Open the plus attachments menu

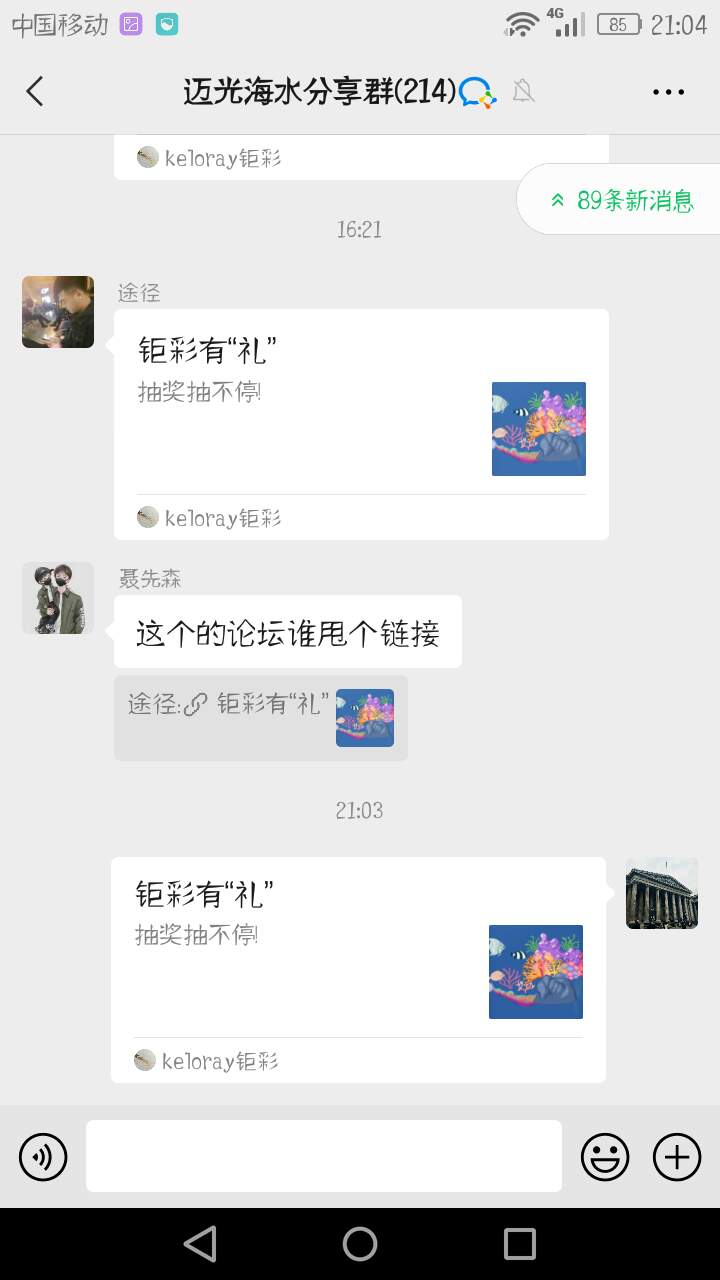coord(677,1157)
